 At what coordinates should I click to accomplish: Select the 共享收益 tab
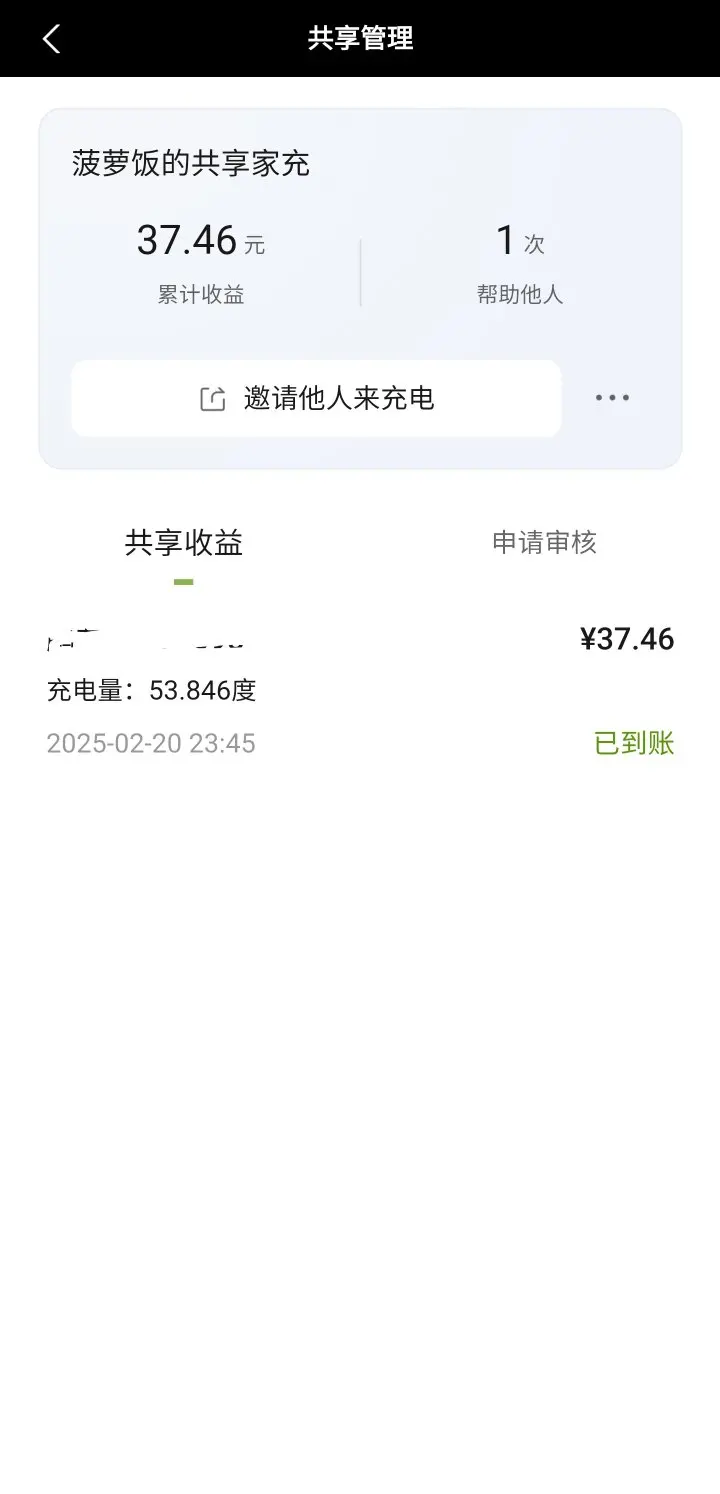184,542
